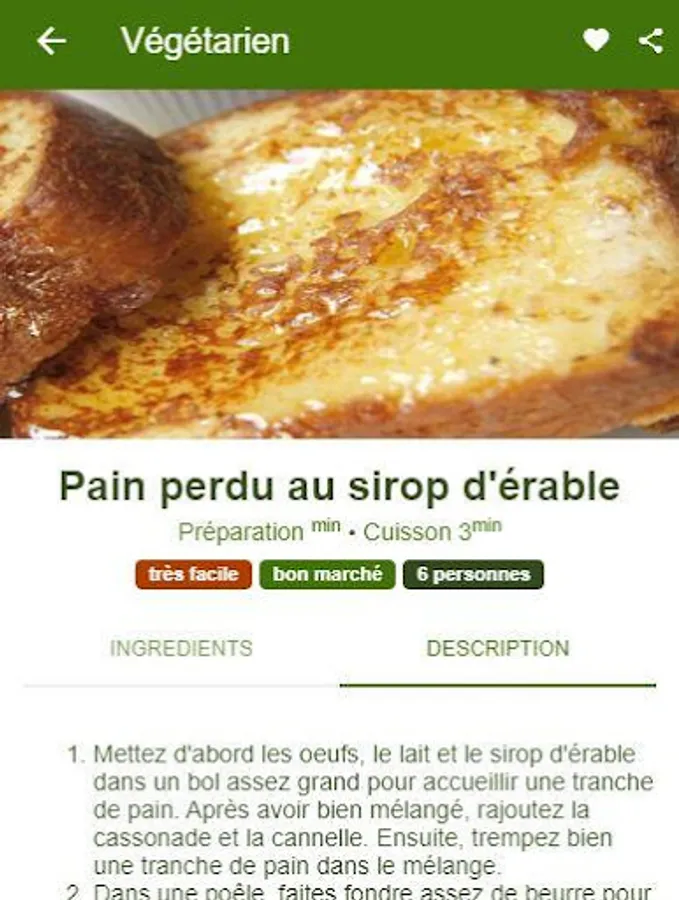Go back from the Végétarien recipe
679x900 pixels.
tap(51, 41)
